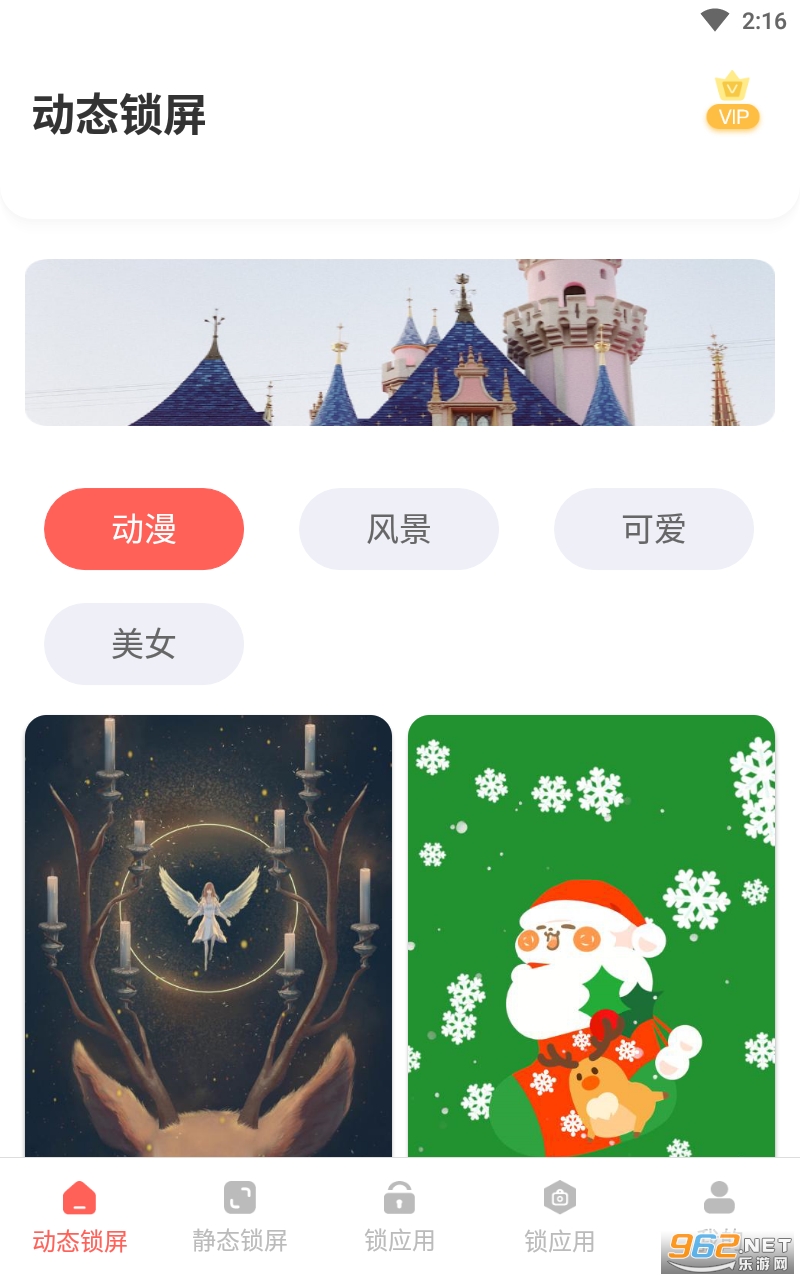Open the angel and antlers wallpaper
Screen dimensions: 800x1280
point(208,936)
